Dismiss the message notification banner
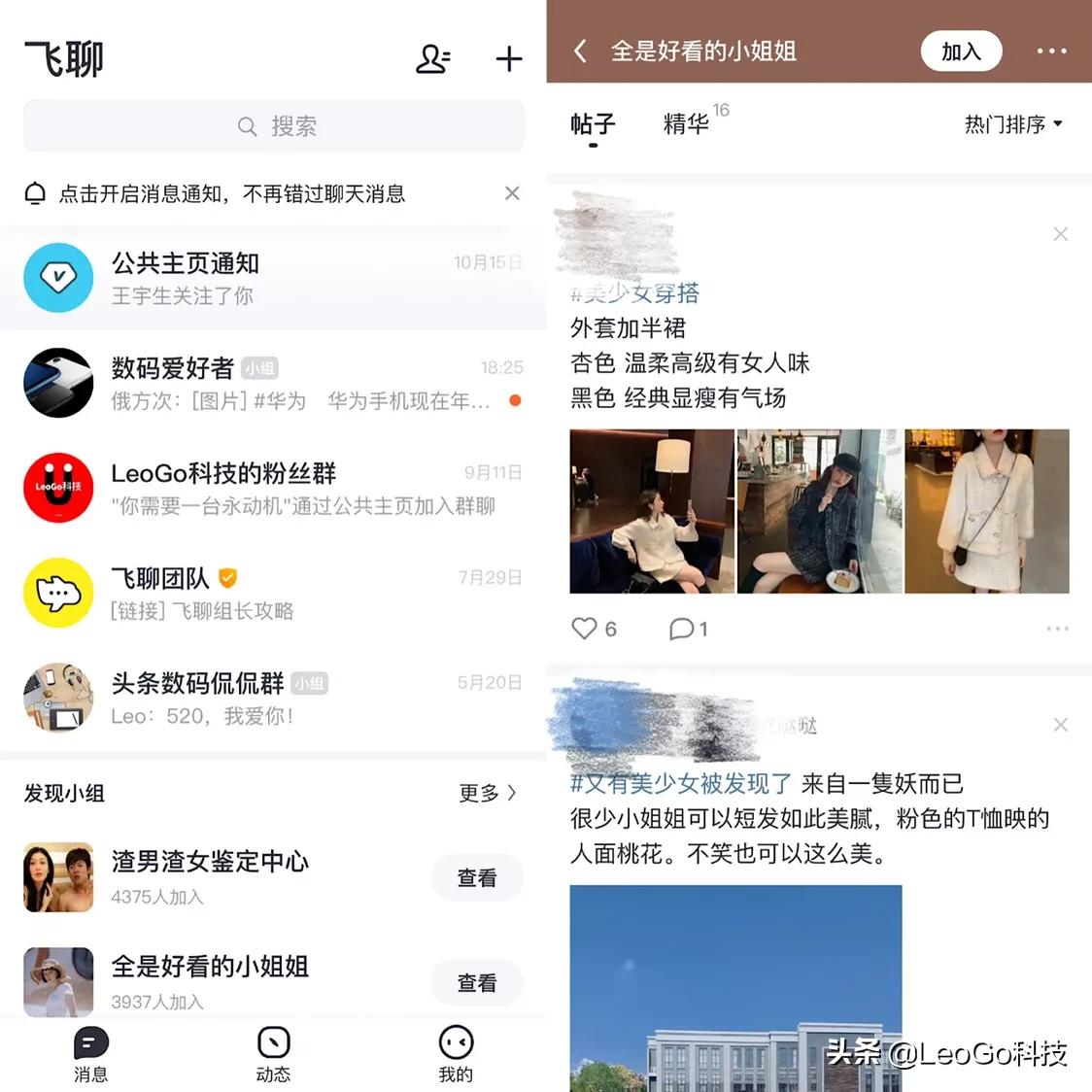 click(x=512, y=193)
